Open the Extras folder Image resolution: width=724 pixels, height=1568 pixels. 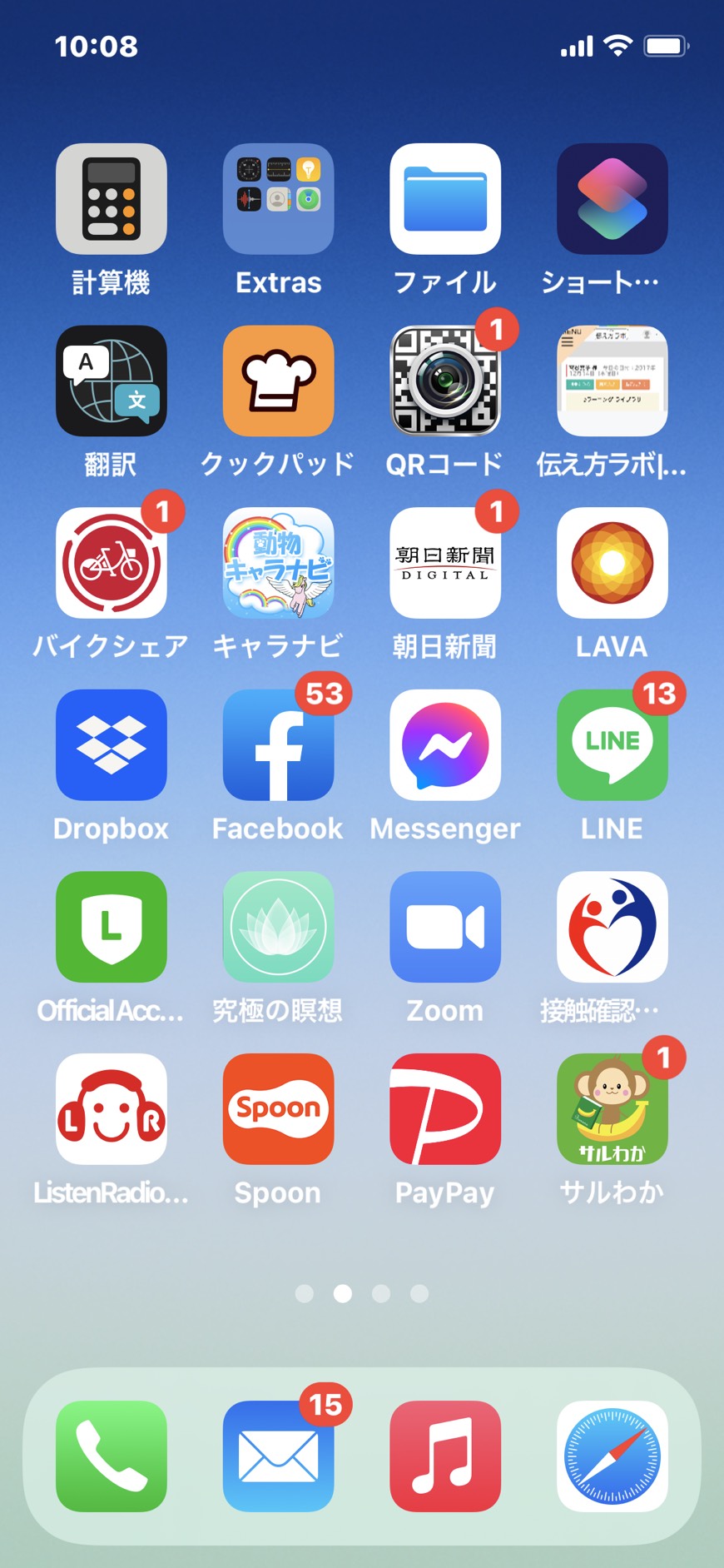[279, 199]
